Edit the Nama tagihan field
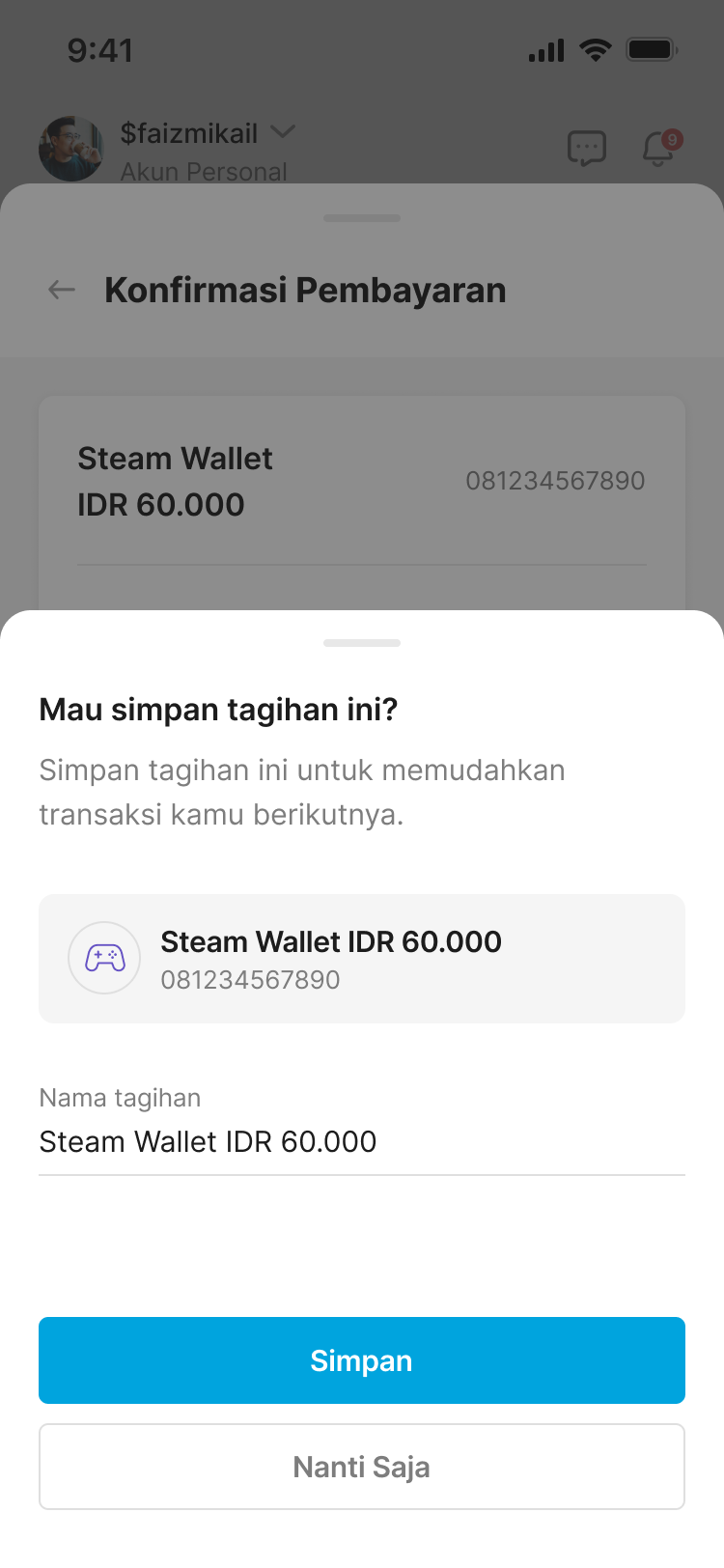The width and height of the screenshot is (724, 1568). pos(361,1141)
